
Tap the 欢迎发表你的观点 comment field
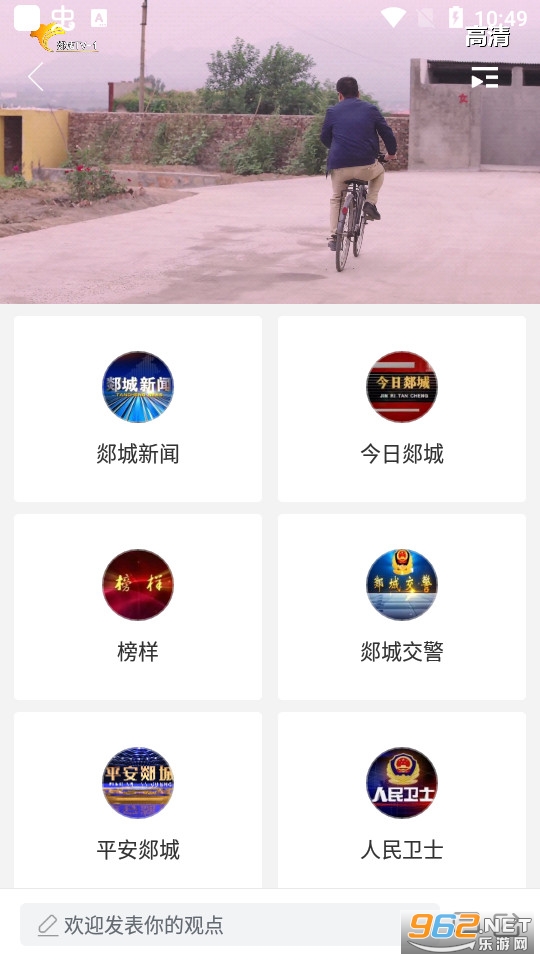coord(230,924)
